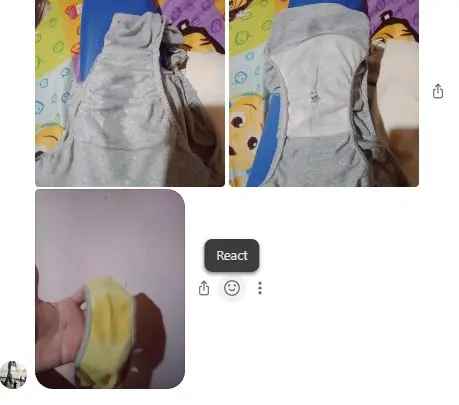The image size is (459, 405).
Task: Share the single photo message
Action: click(204, 288)
